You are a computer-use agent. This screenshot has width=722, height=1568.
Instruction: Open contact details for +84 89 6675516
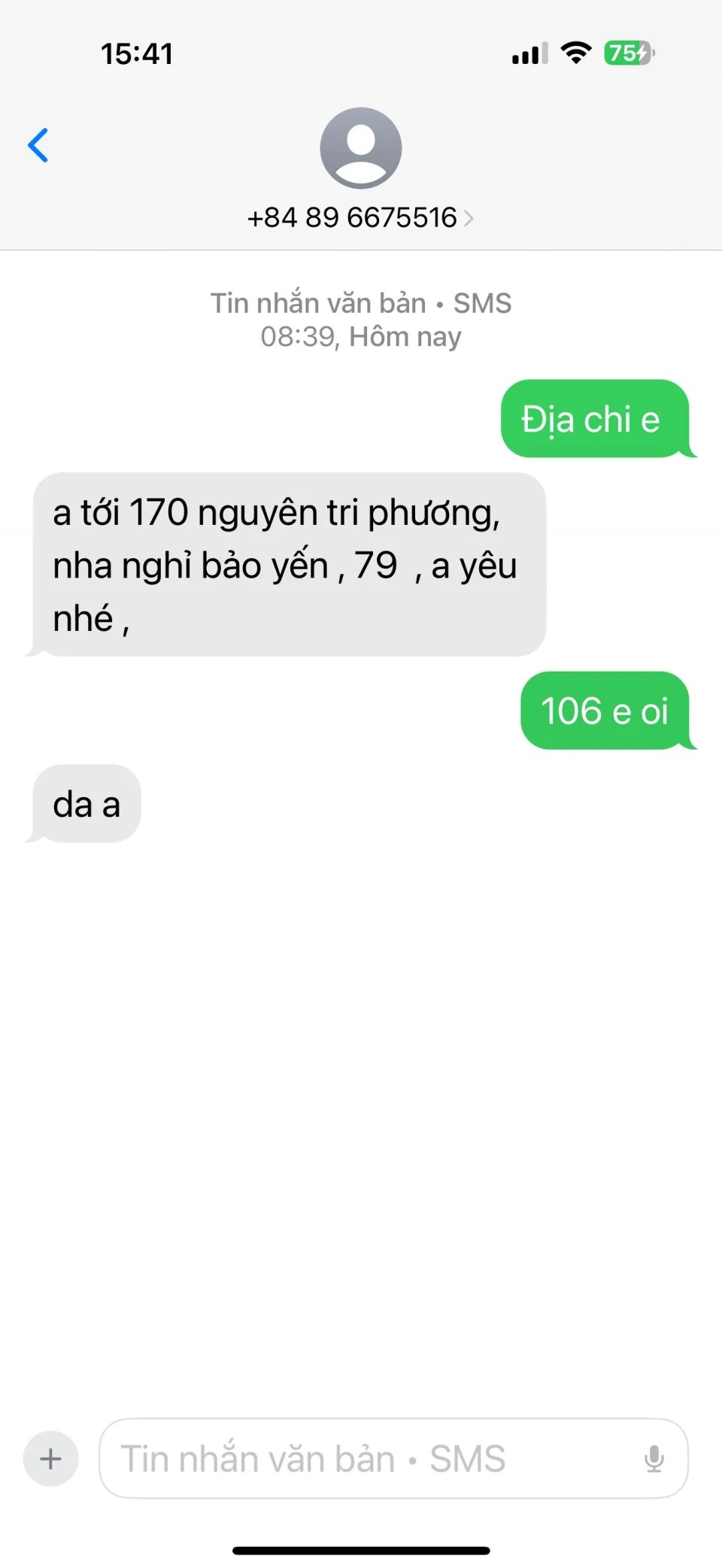tap(360, 217)
